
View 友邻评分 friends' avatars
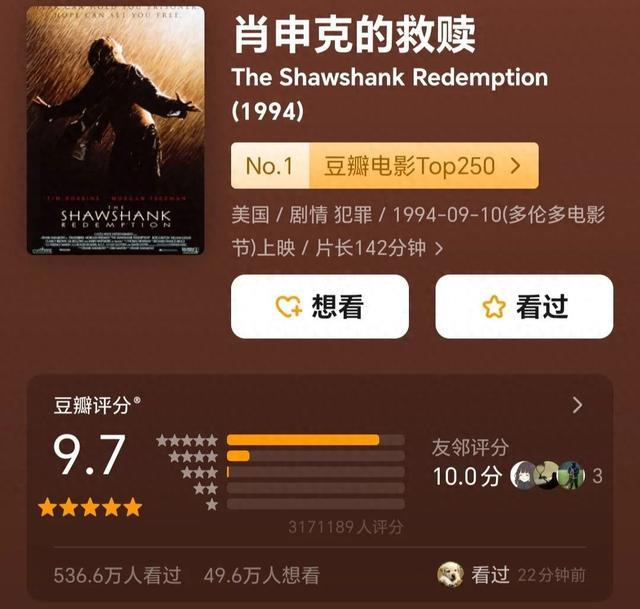click(x=547, y=476)
